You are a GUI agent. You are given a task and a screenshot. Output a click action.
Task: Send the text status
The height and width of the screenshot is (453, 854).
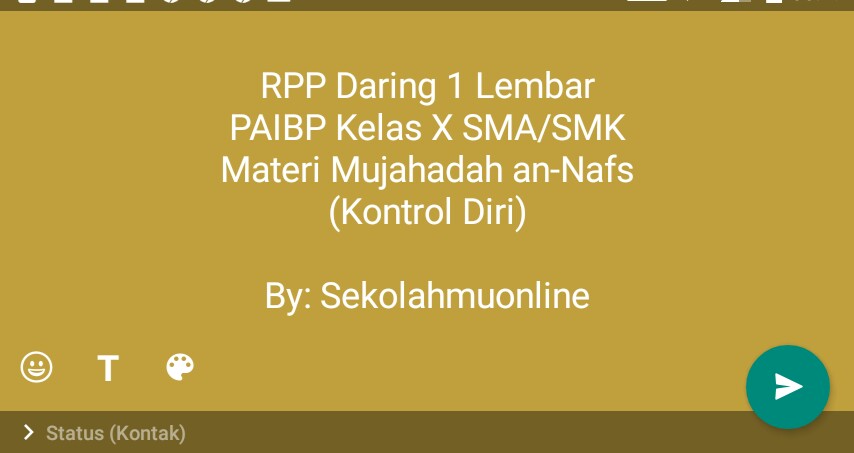click(x=788, y=387)
